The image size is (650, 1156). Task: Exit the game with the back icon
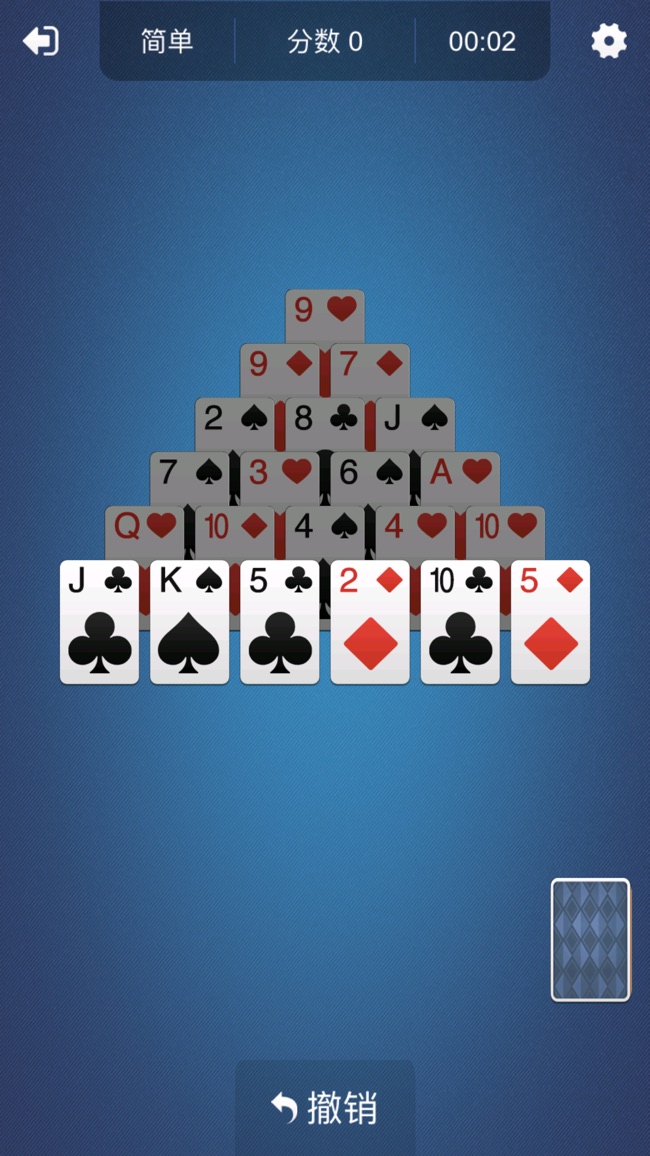(41, 41)
